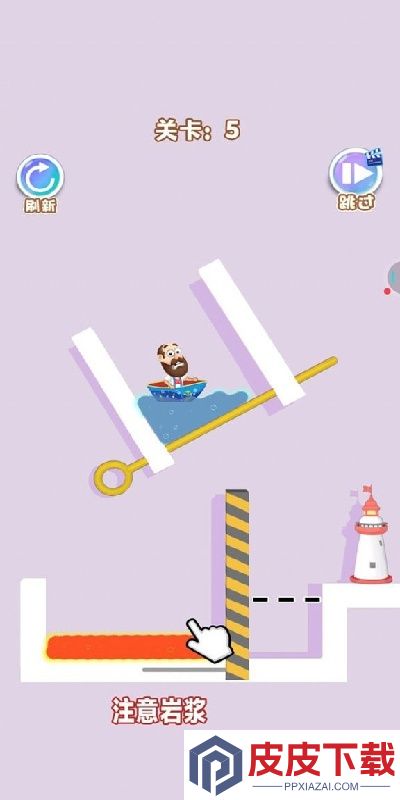The image size is (400, 800).
Task: Tap the striped yellow-grey barrier
Action: point(237,585)
